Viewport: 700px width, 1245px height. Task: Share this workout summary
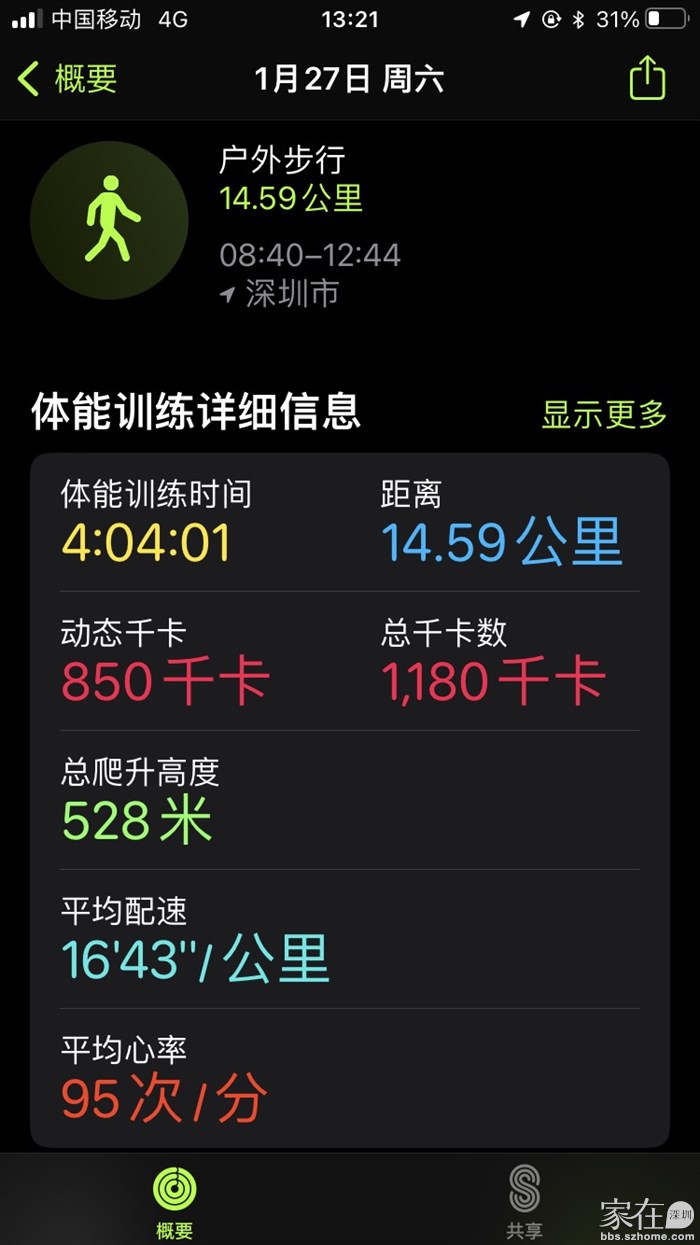[x=647, y=78]
